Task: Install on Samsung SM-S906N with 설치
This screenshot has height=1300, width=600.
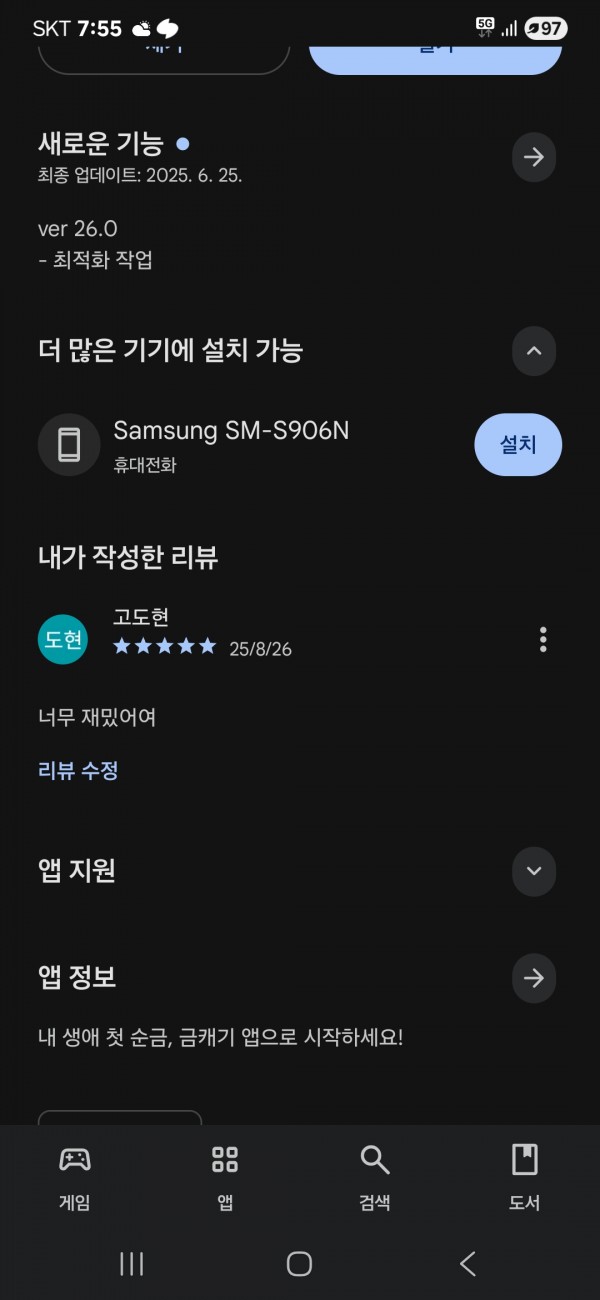Action: tap(518, 444)
